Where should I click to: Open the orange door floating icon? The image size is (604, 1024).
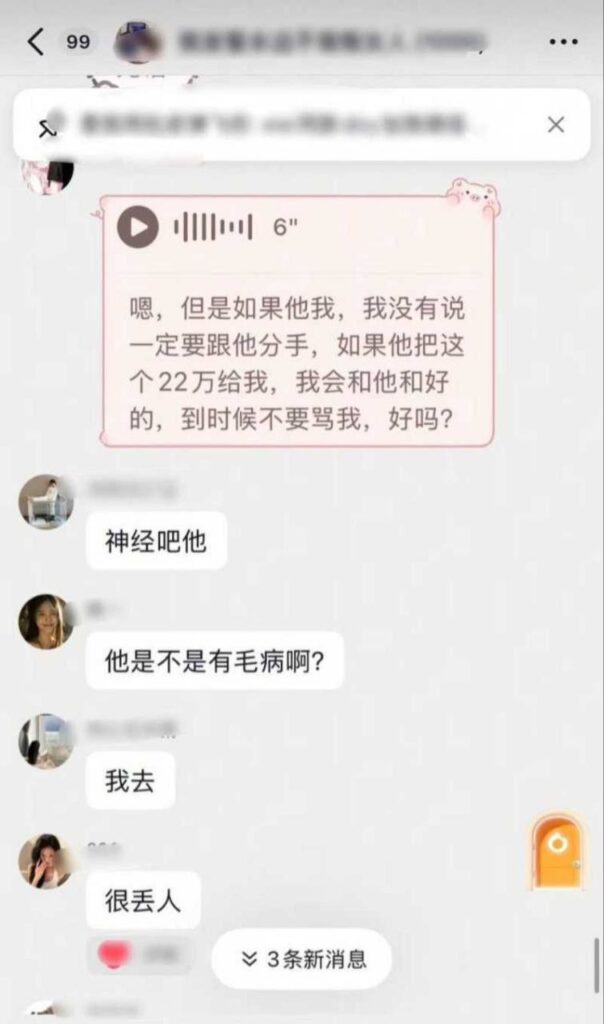point(556,851)
